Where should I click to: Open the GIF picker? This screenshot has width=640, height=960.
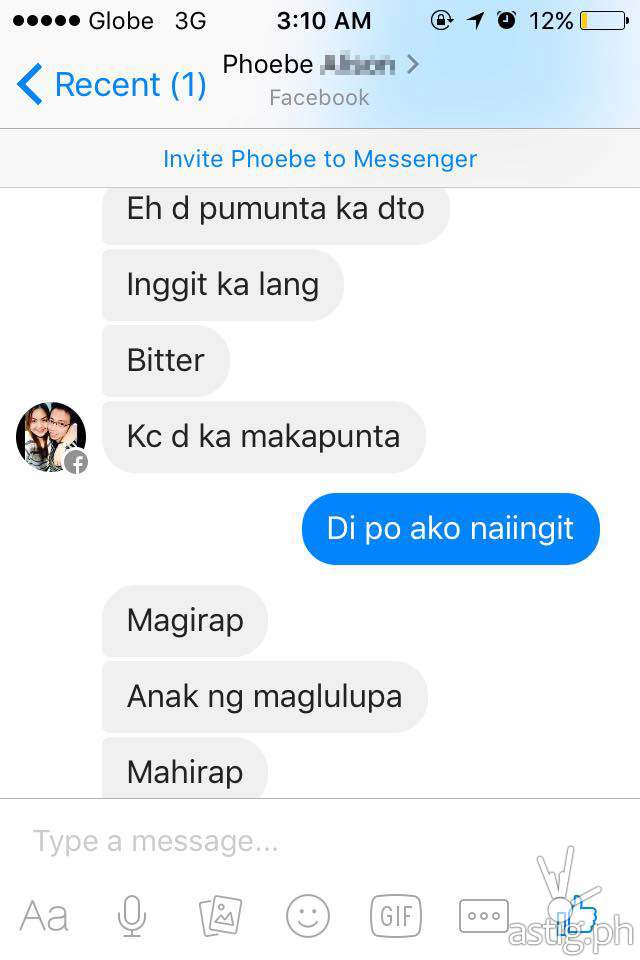pos(395,915)
